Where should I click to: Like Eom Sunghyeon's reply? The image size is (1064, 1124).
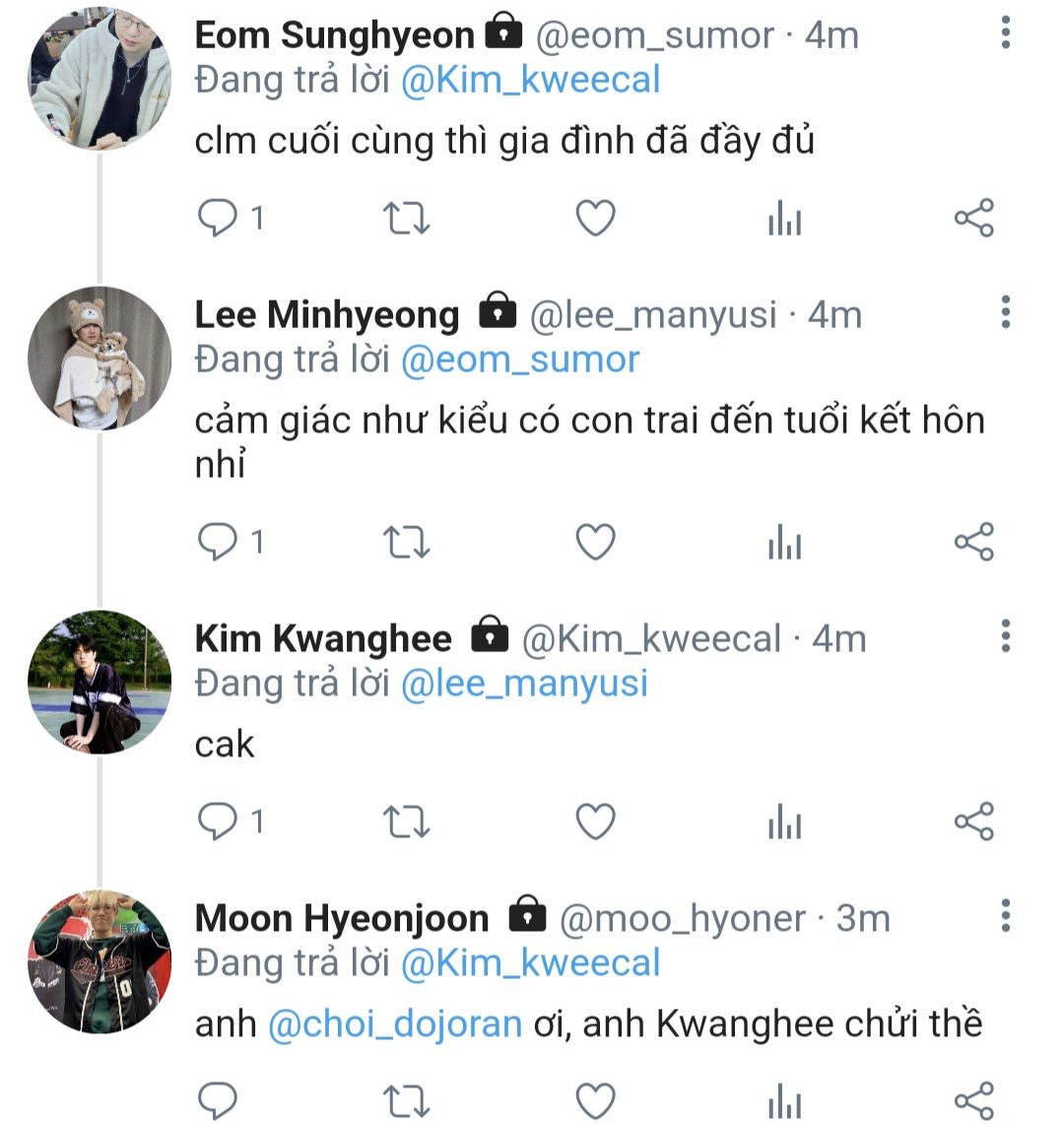click(596, 217)
